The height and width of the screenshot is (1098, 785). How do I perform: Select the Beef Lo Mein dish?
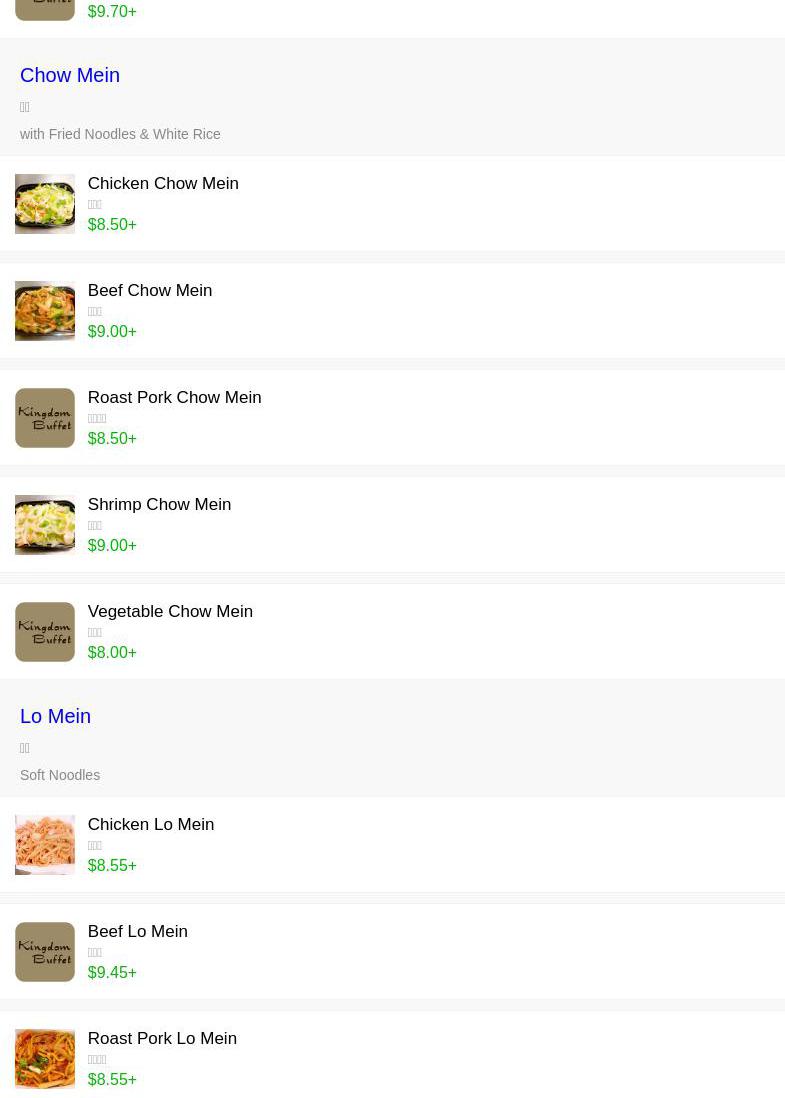[138, 932]
